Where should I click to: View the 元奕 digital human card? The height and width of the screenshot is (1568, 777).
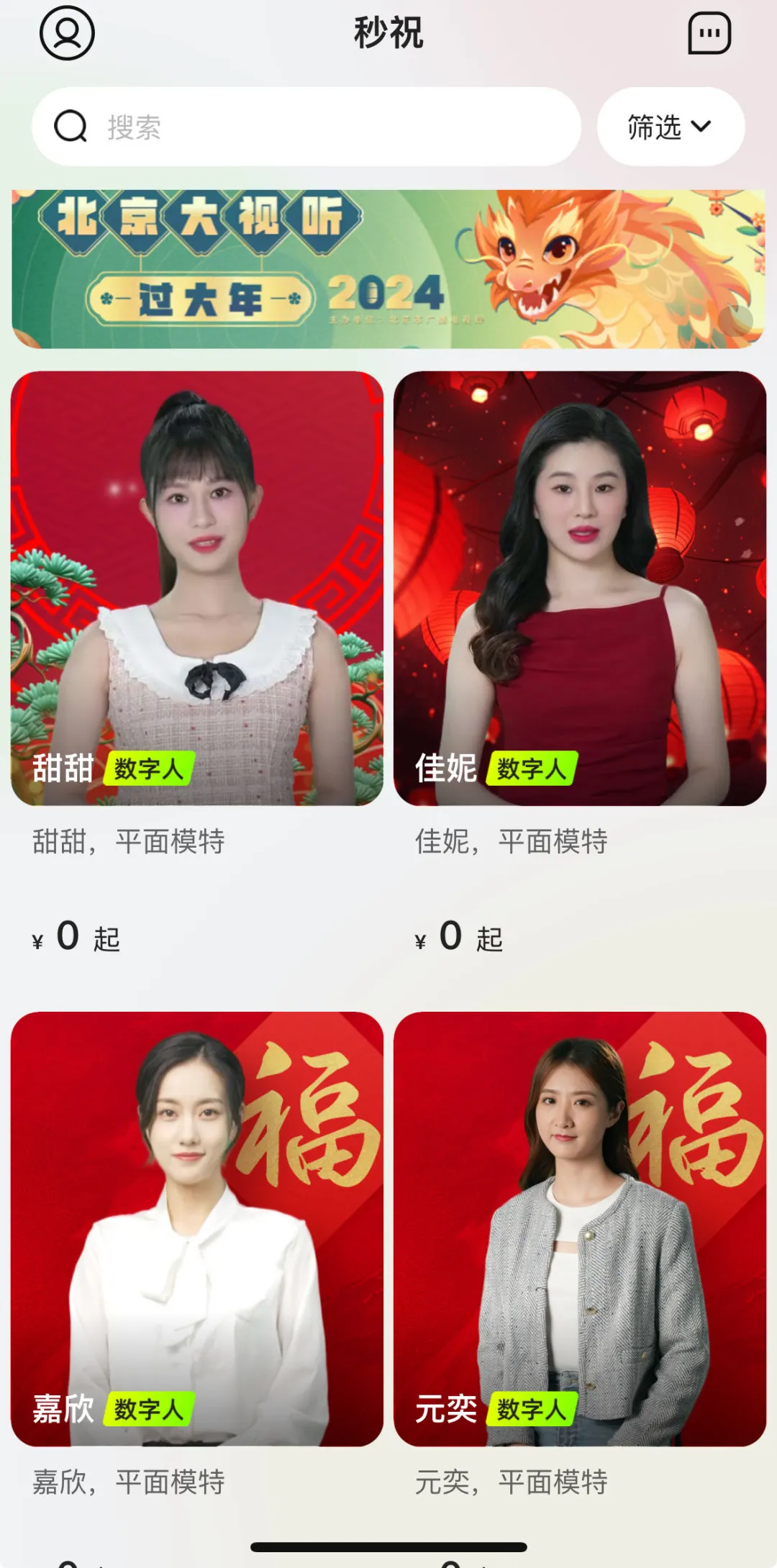click(580, 1228)
